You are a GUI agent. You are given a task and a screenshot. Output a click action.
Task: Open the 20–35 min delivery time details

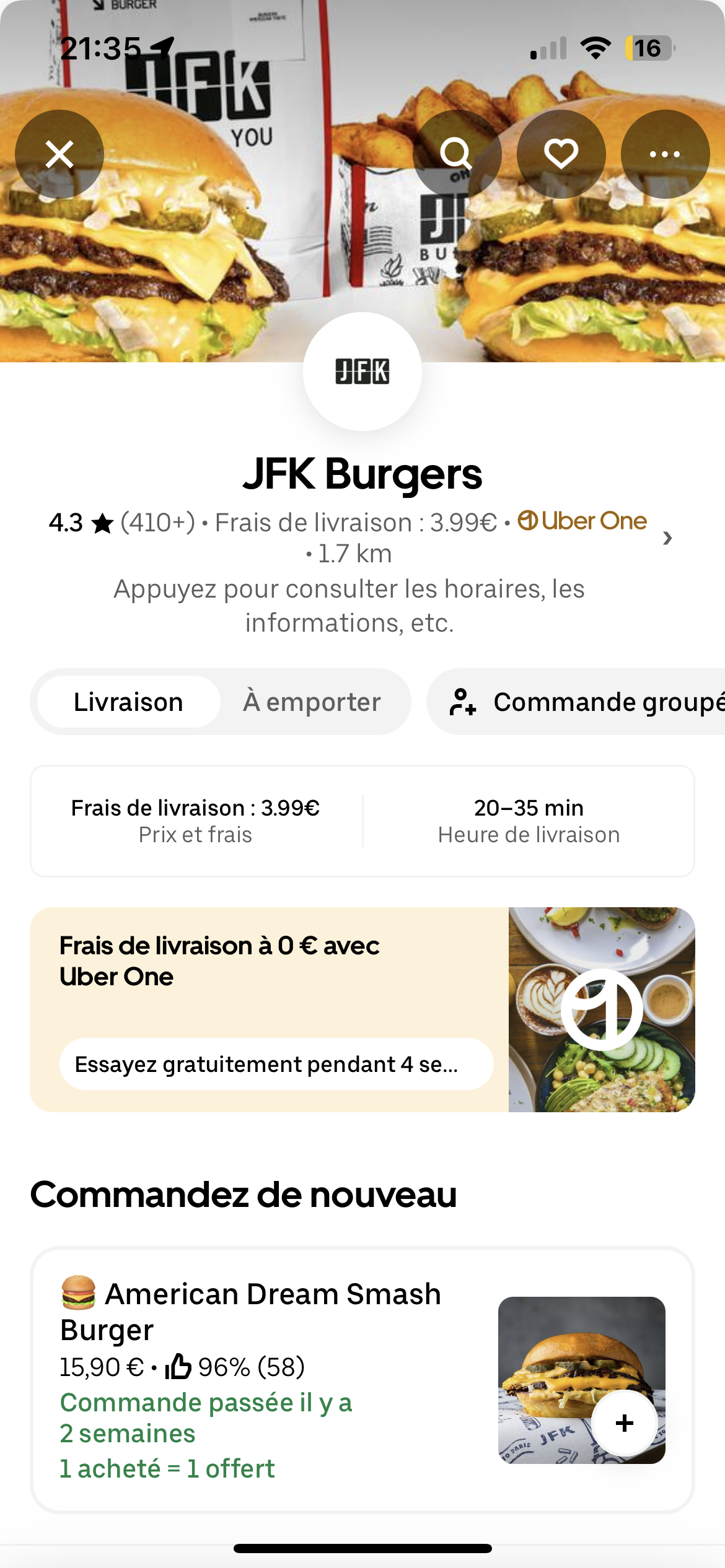pos(529,821)
